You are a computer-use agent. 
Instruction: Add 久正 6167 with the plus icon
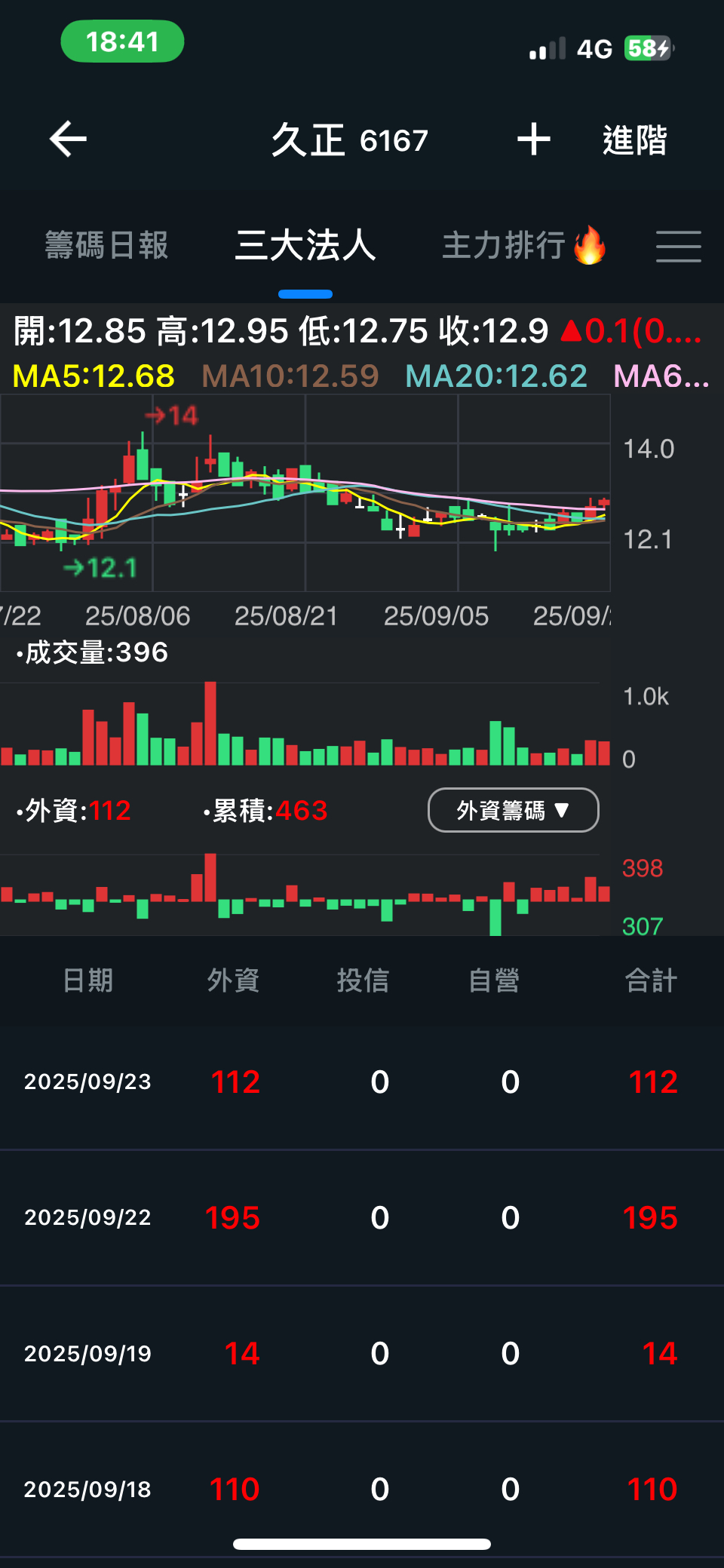pos(534,140)
